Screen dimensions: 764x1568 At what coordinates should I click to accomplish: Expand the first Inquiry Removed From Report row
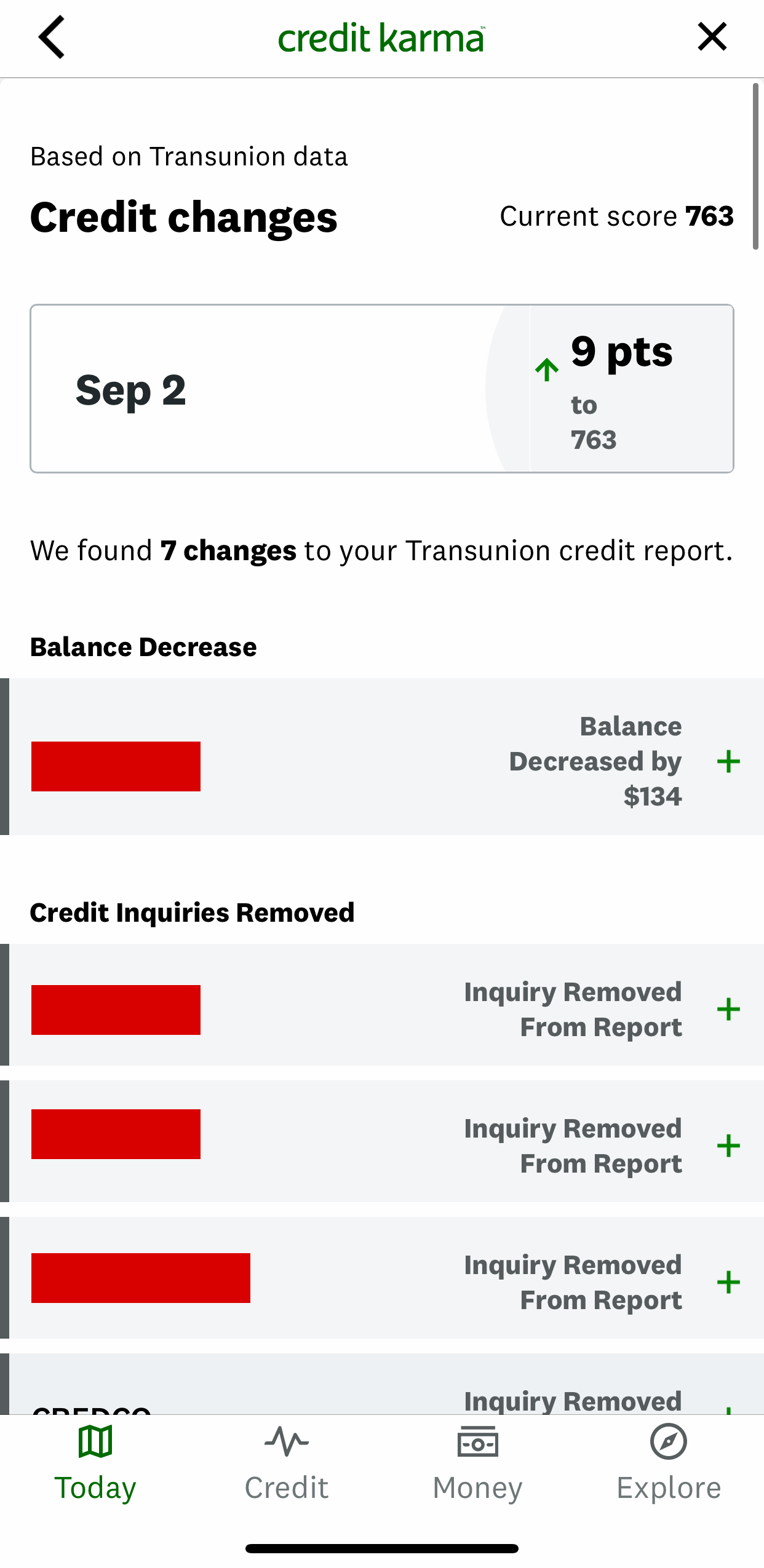(x=728, y=1009)
